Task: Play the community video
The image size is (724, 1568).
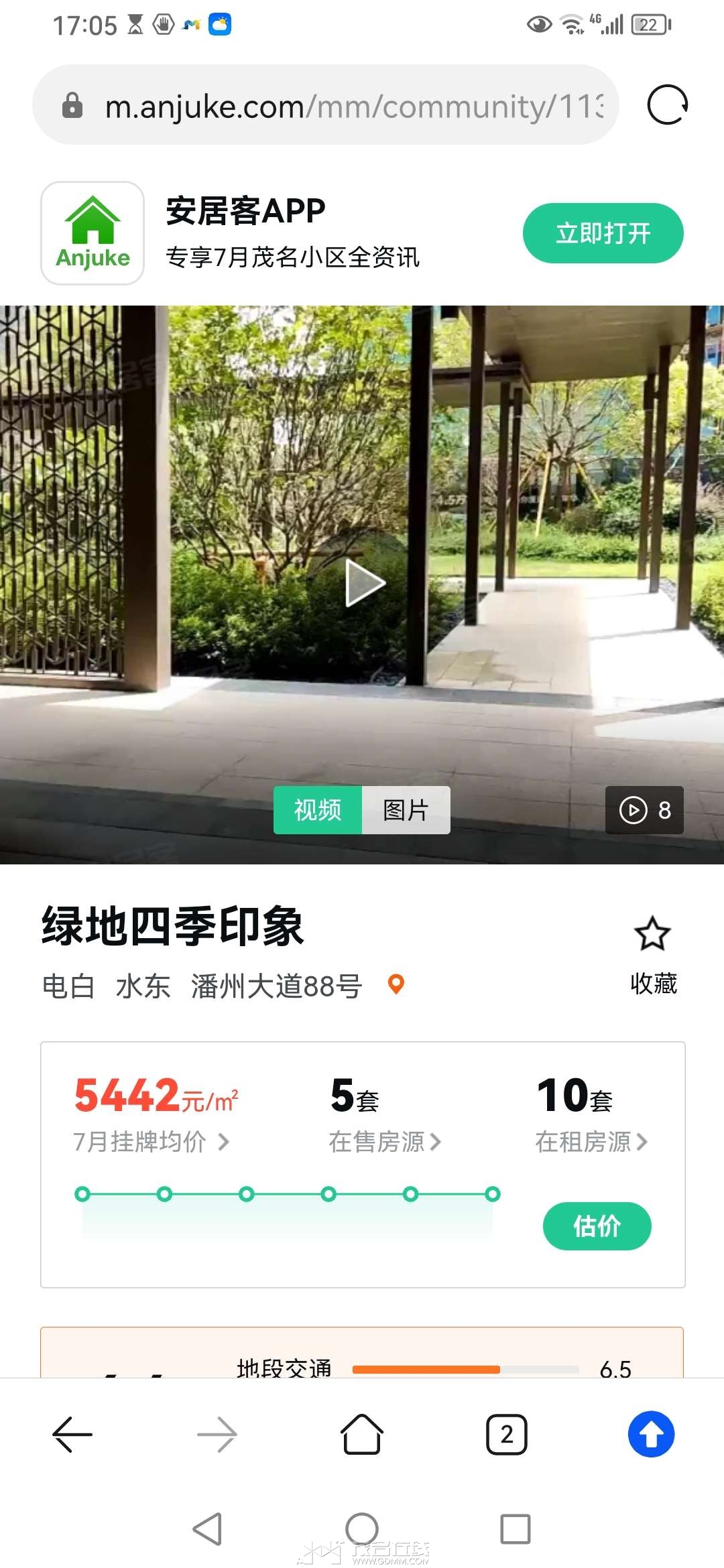Action: (x=362, y=583)
